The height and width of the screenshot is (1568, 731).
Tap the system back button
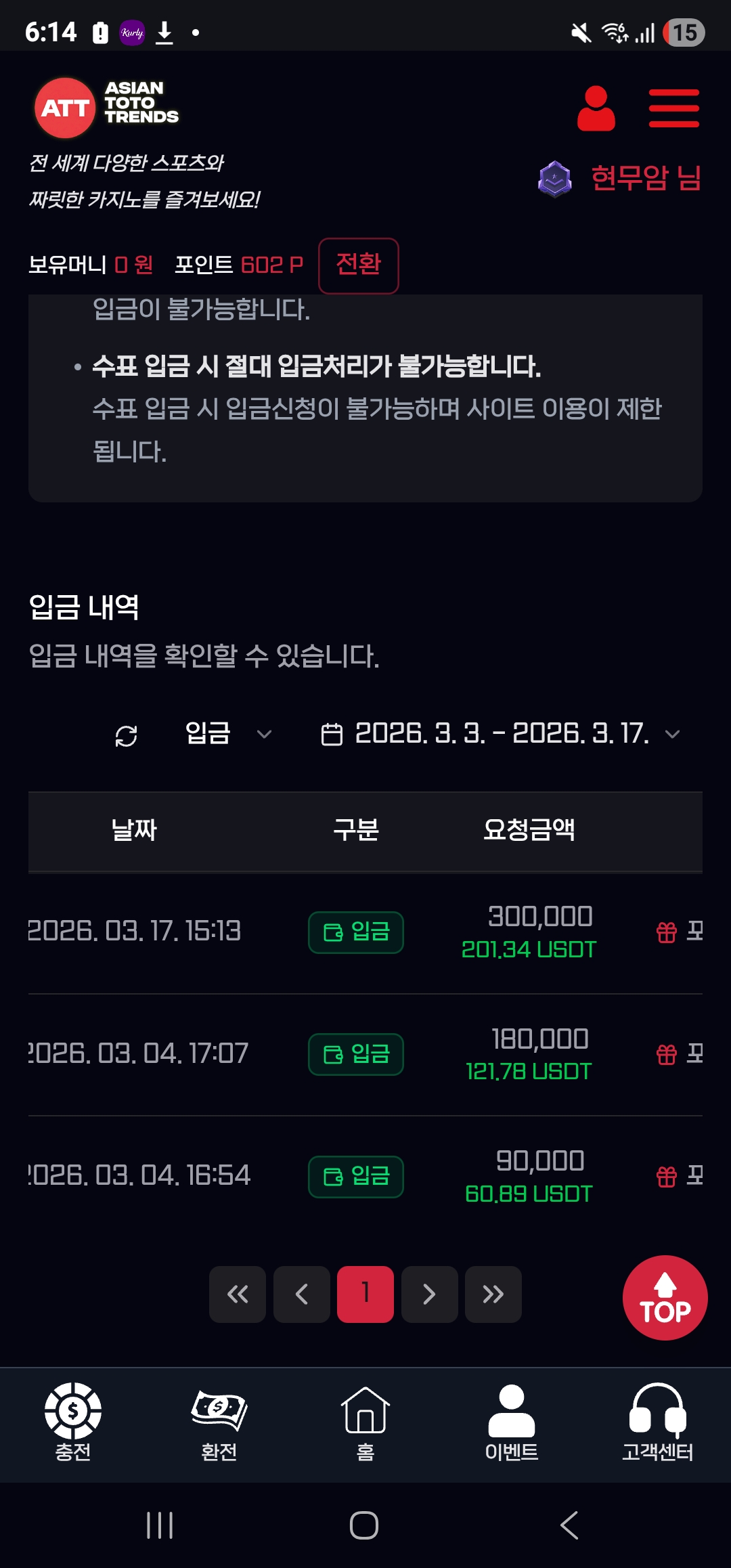(x=569, y=1525)
